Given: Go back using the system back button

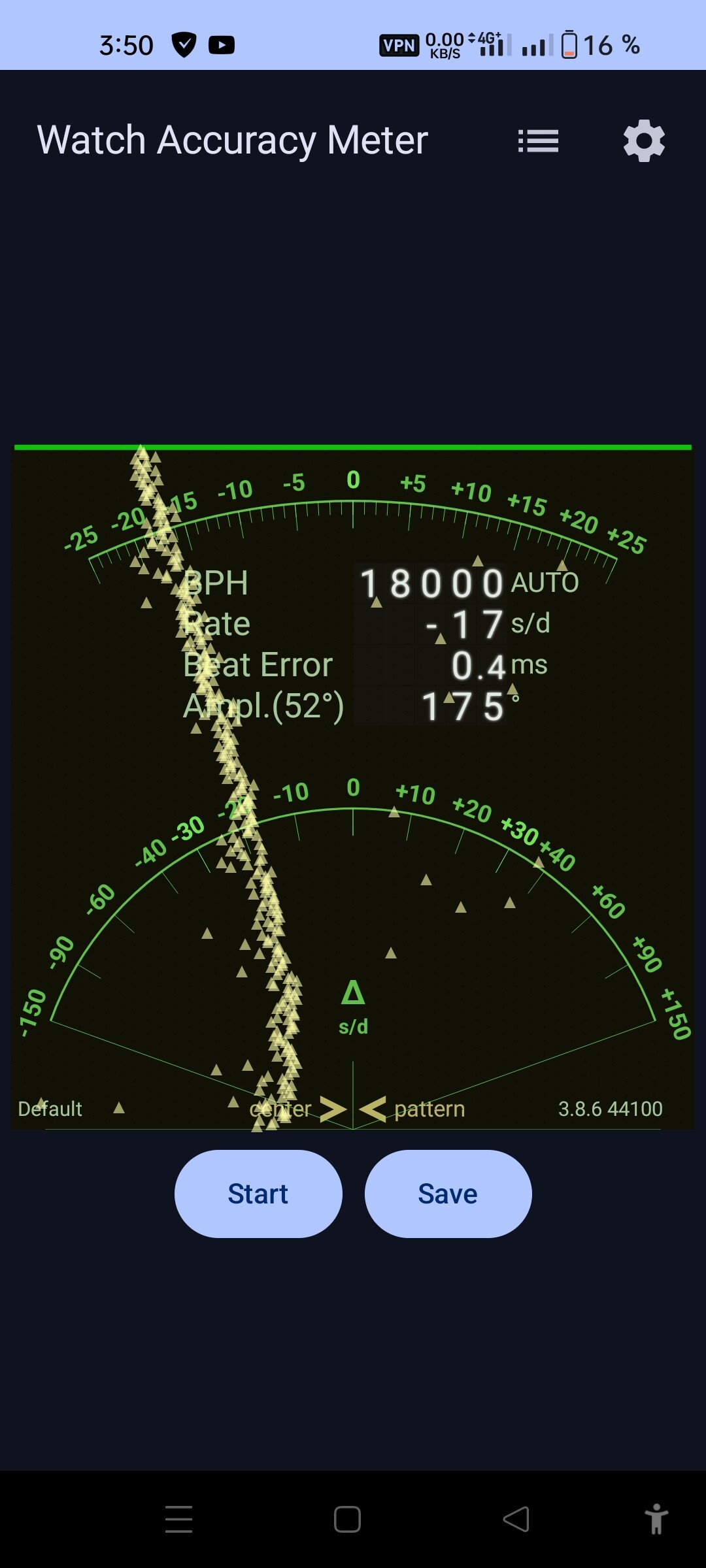Looking at the screenshot, I should [x=516, y=1519].
